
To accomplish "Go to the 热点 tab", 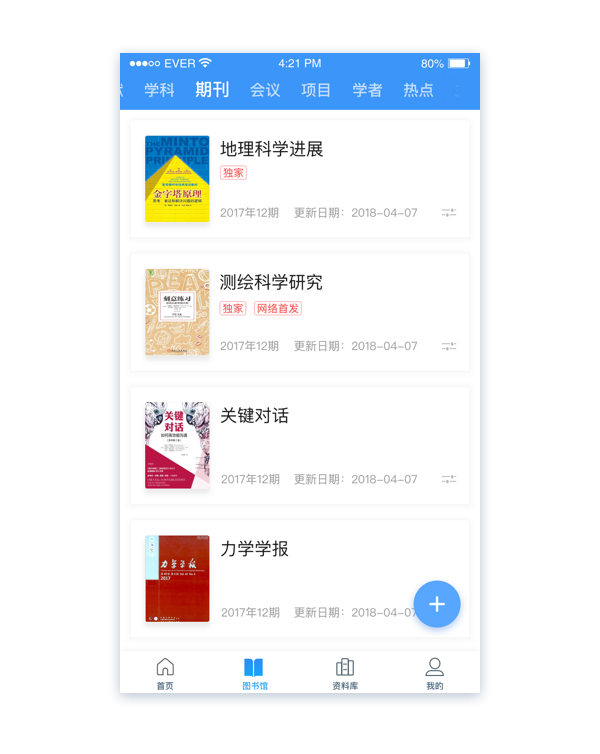I will (418, 90).
